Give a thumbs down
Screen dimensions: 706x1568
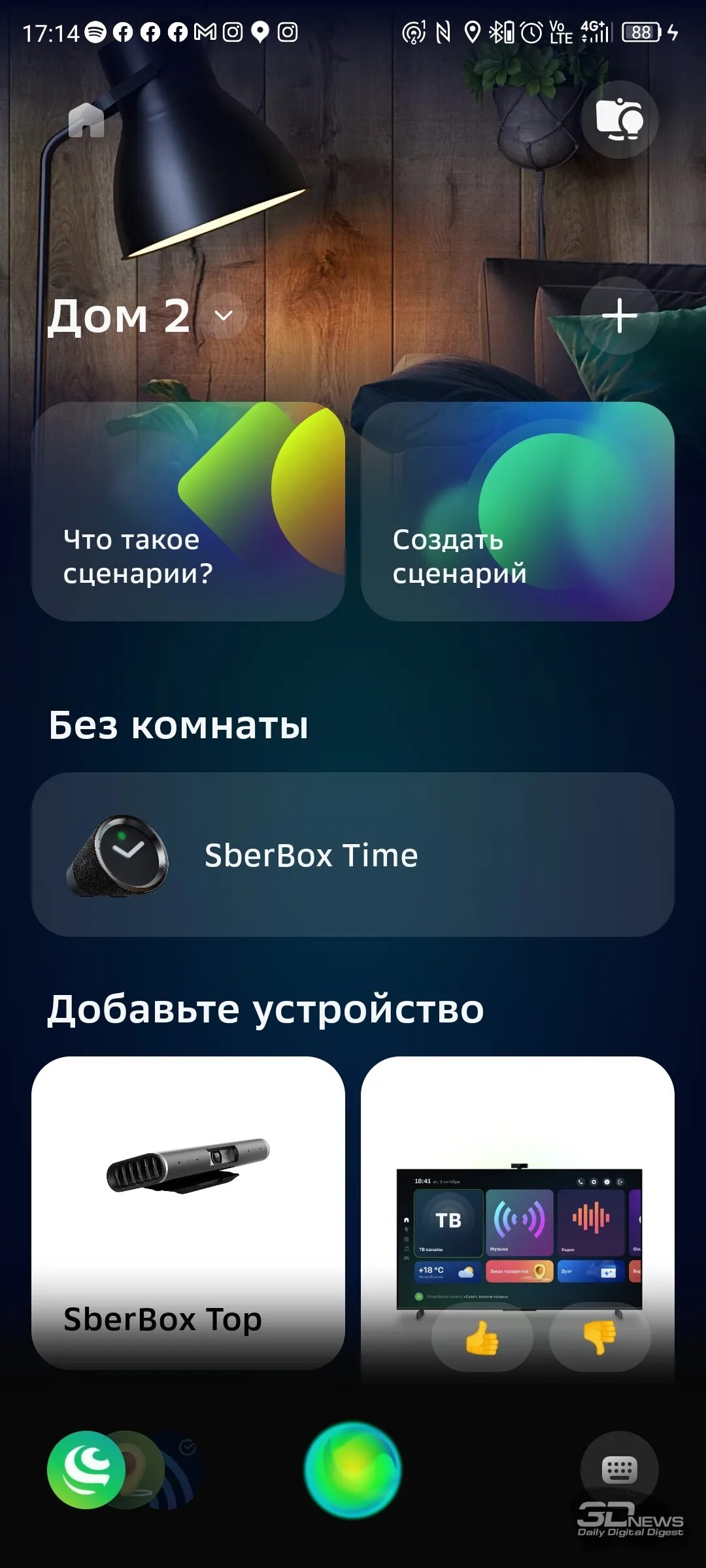600,1337
